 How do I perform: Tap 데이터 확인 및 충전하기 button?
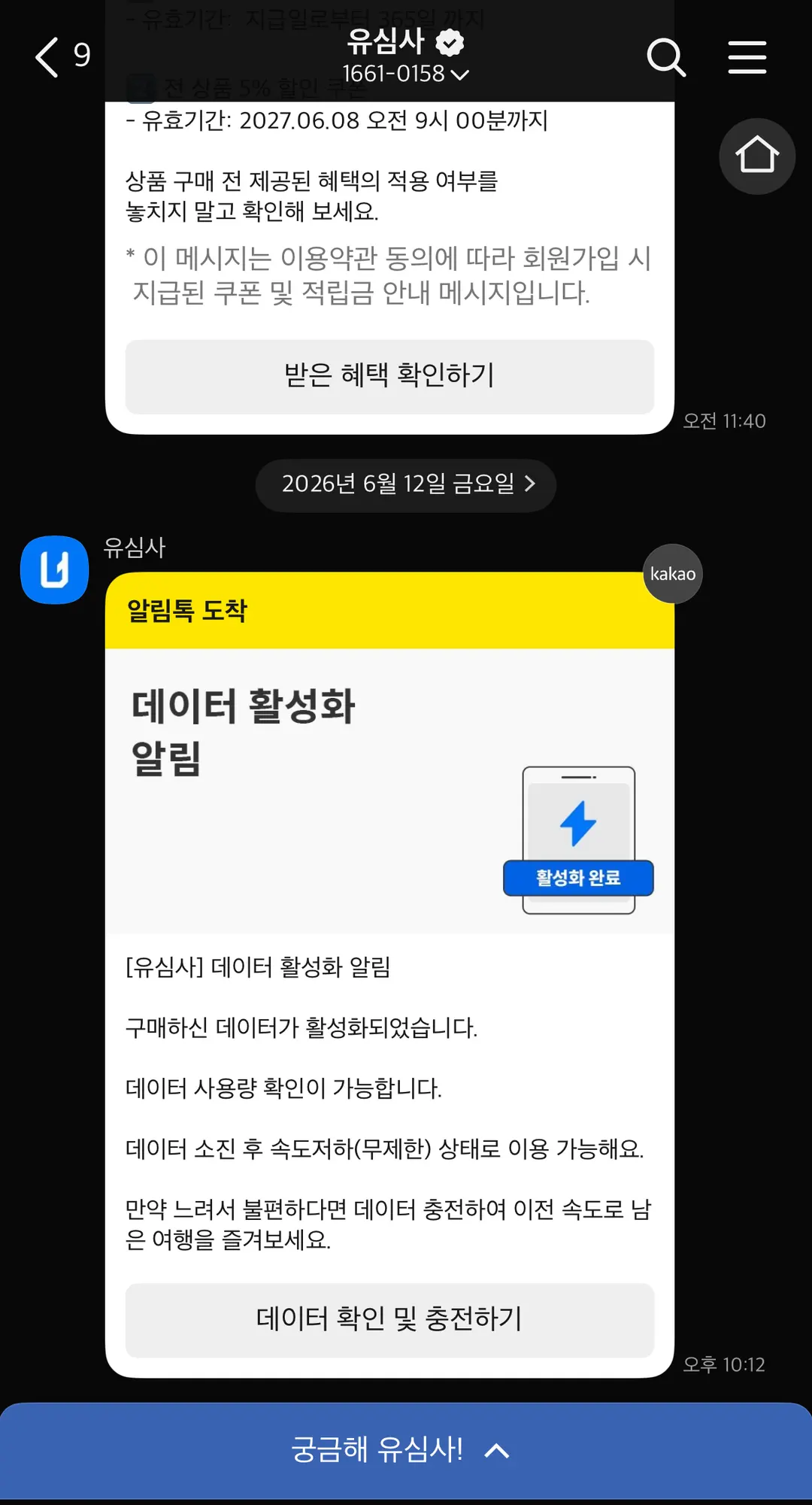[389, 1320]
